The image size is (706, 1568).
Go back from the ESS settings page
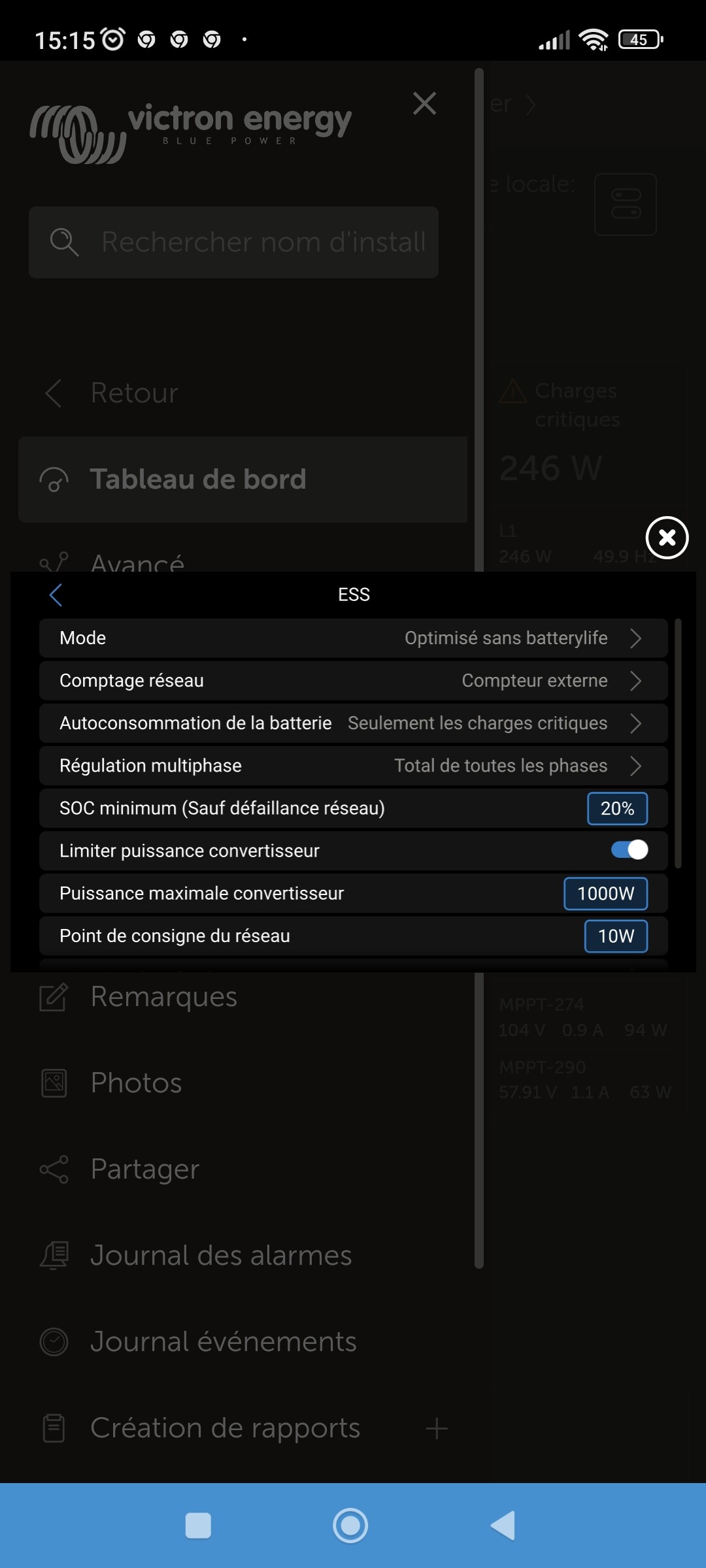(x=56, y=595)
